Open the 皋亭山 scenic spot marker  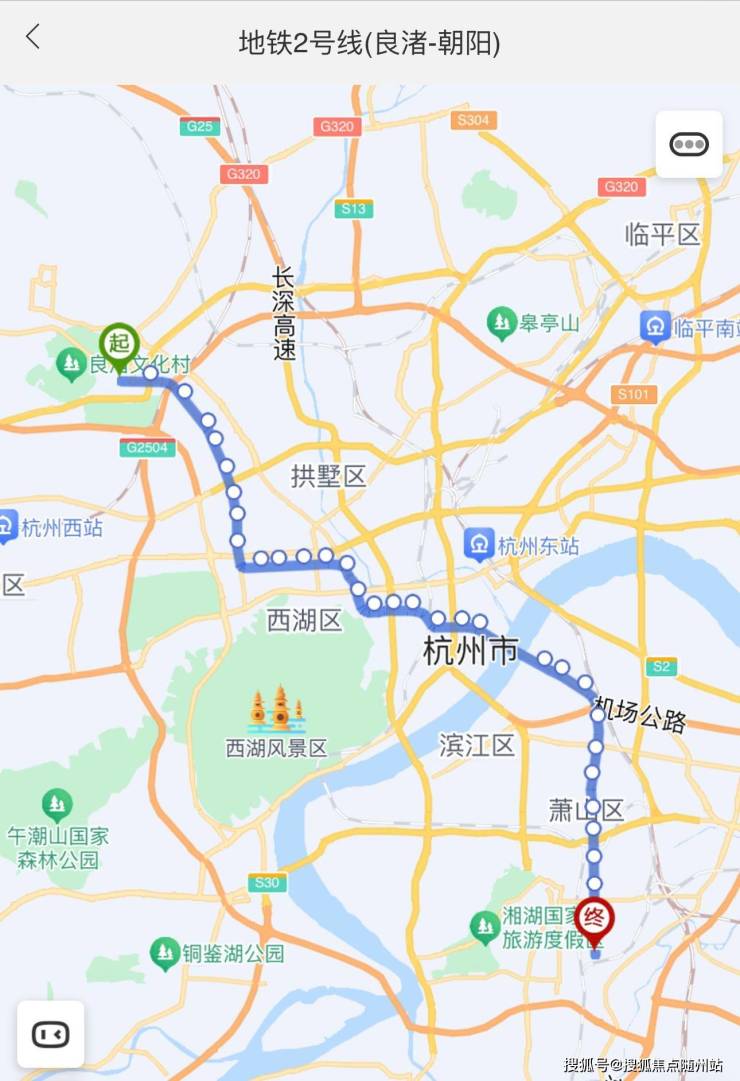[501, 323]
